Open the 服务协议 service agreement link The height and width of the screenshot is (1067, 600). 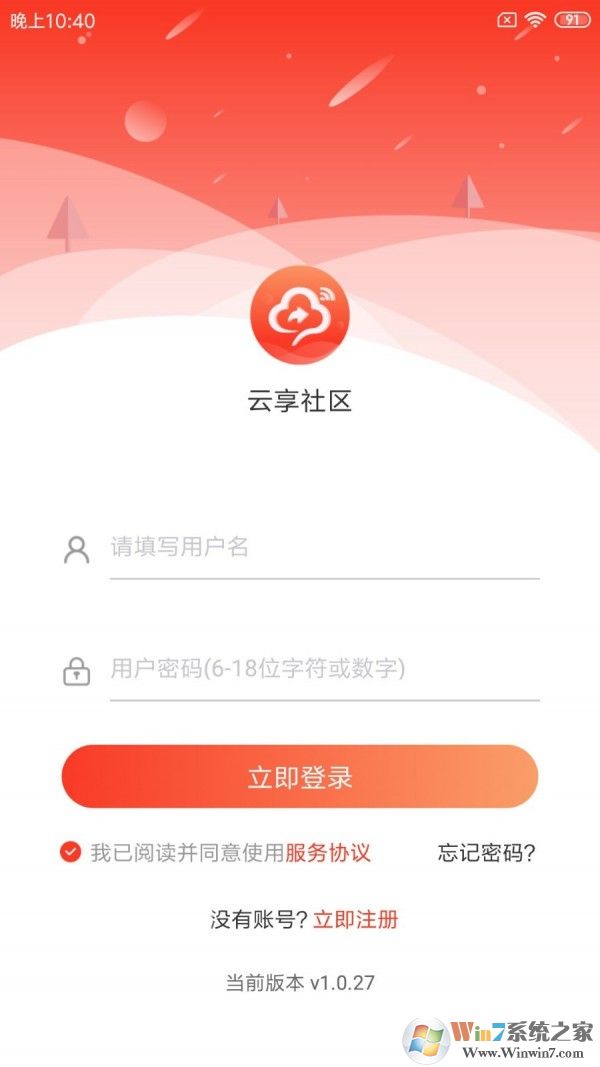point(328,853)
